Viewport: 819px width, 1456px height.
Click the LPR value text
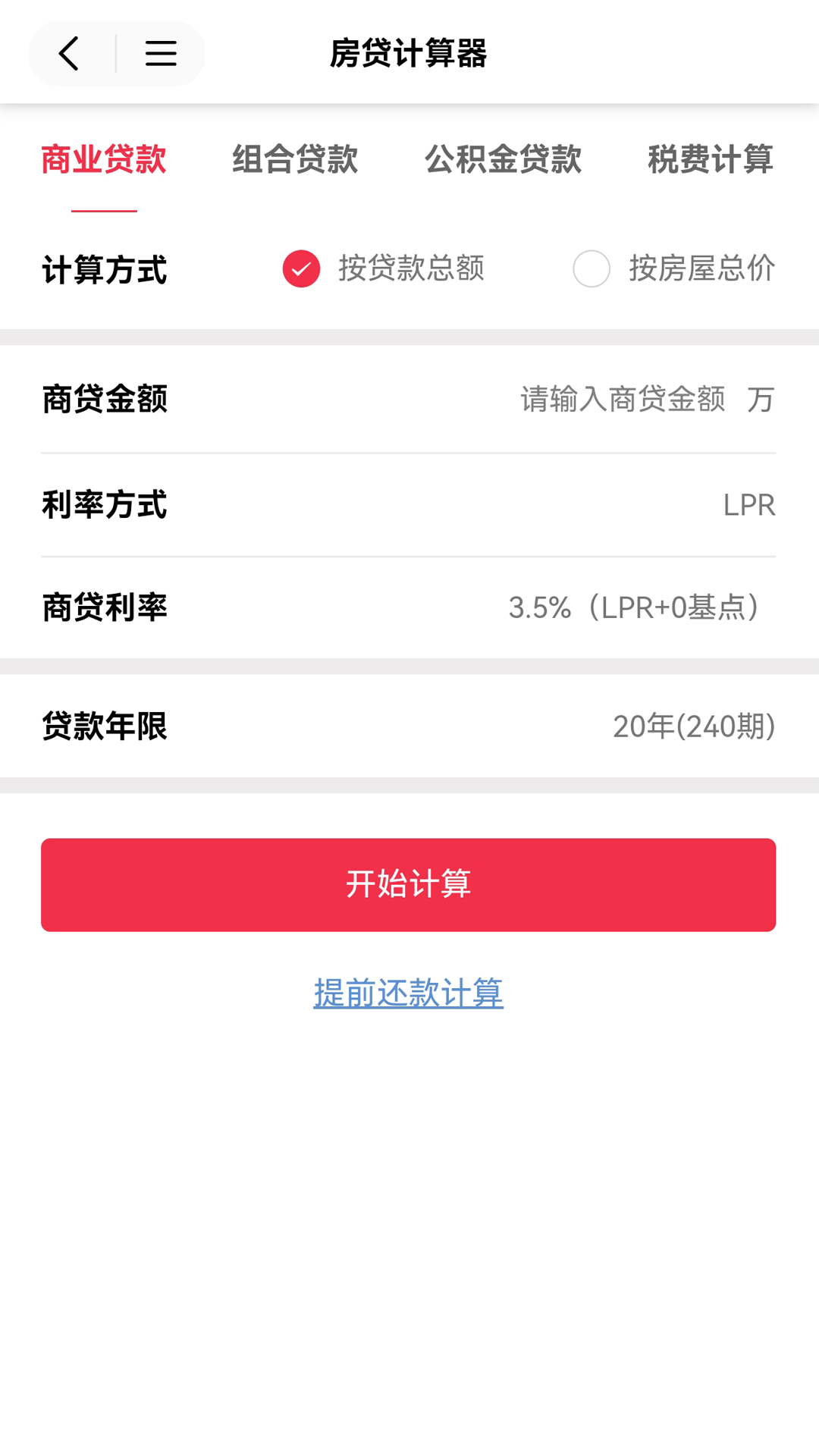[749, 507]
